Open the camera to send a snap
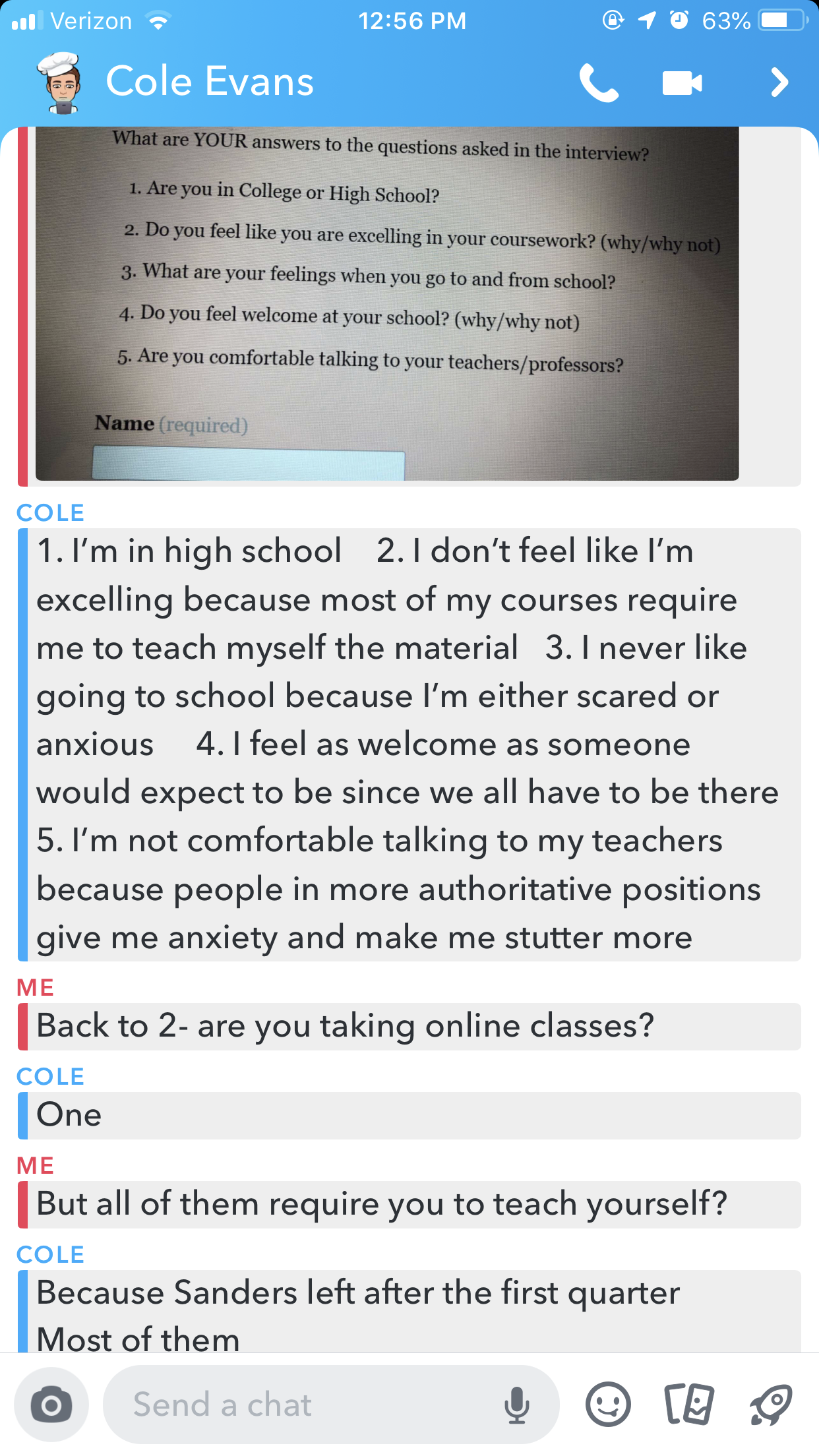This screenshot has height=1456, width=819. pos(51,1405)
